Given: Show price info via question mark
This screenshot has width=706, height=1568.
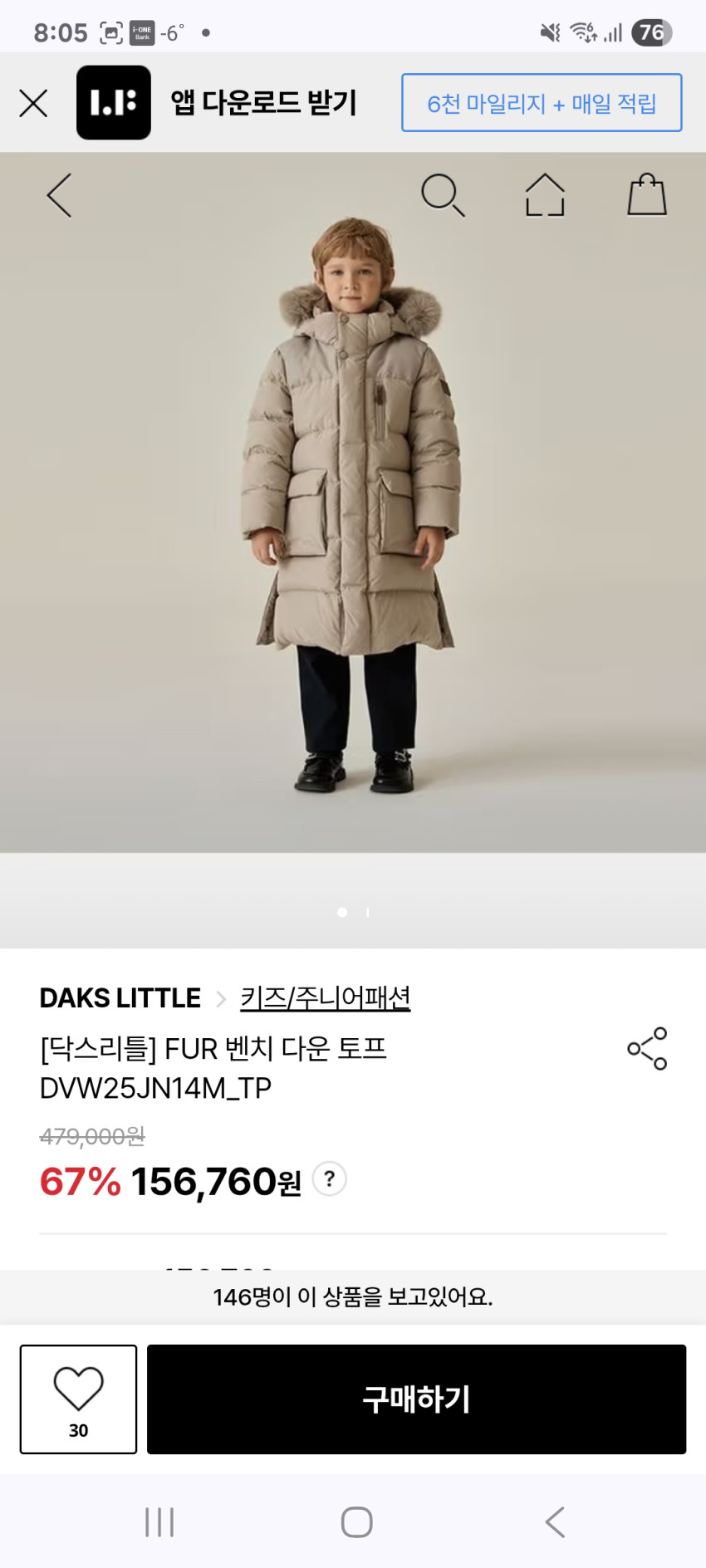Looking at the screenshot, I should 330,1178.
